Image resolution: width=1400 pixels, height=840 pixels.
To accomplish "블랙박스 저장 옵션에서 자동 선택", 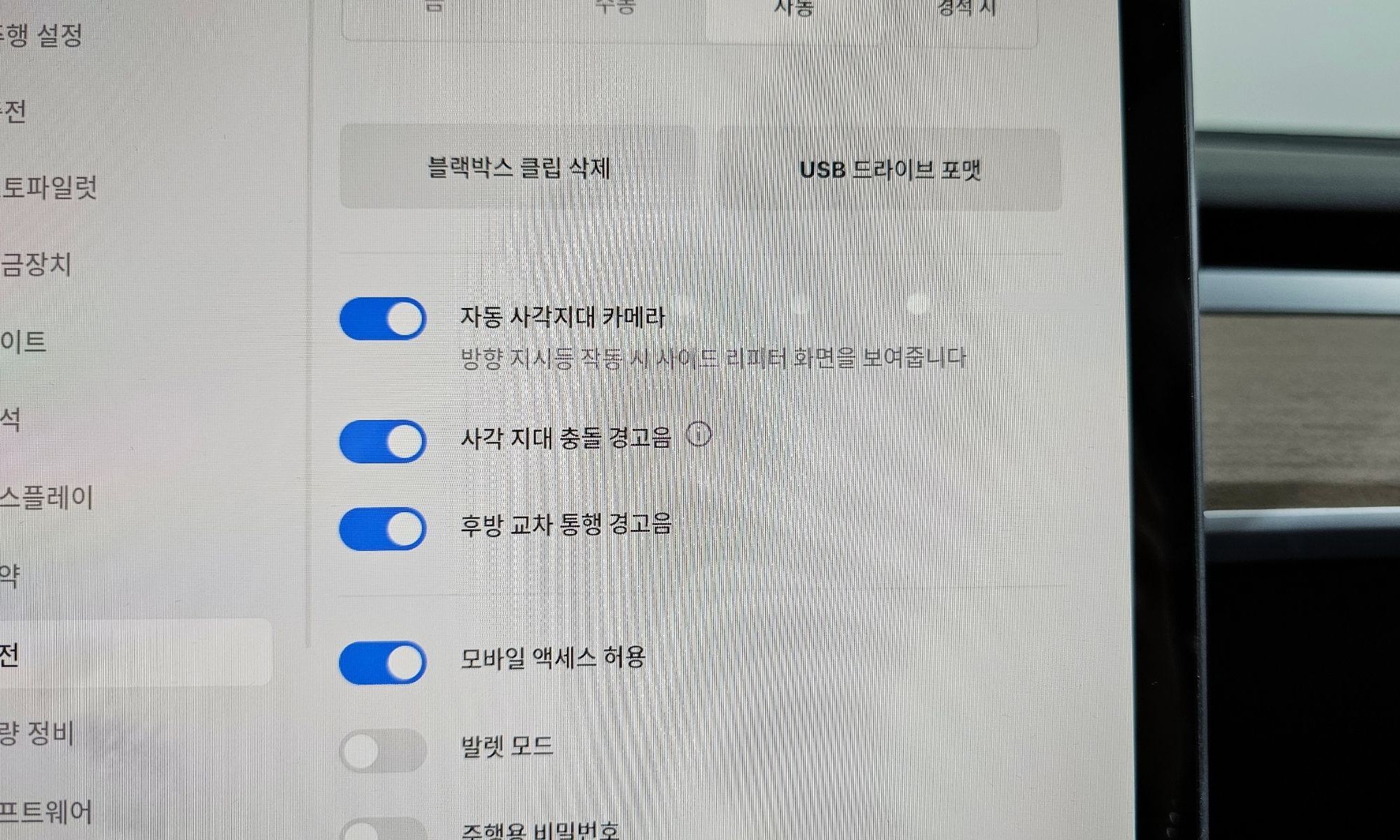I will click(x=794, y=10).
